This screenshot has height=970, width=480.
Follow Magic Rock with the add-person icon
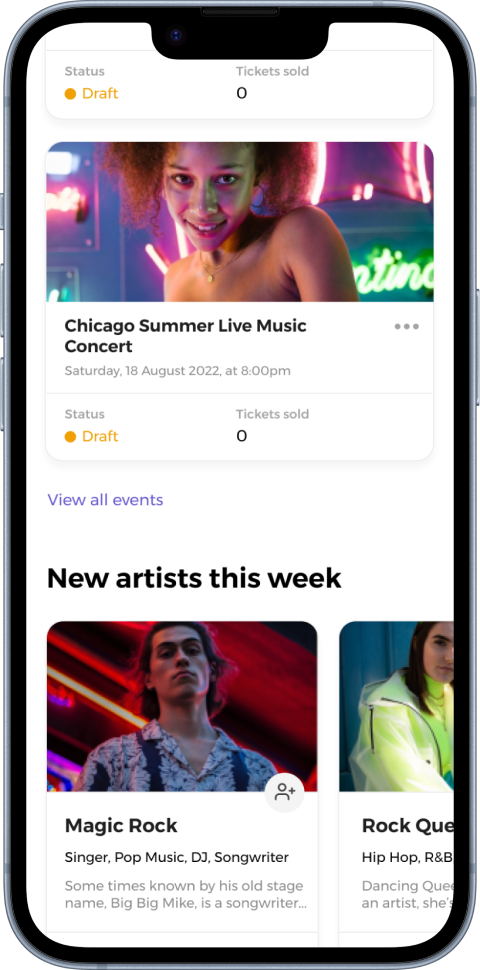(285, 792)
